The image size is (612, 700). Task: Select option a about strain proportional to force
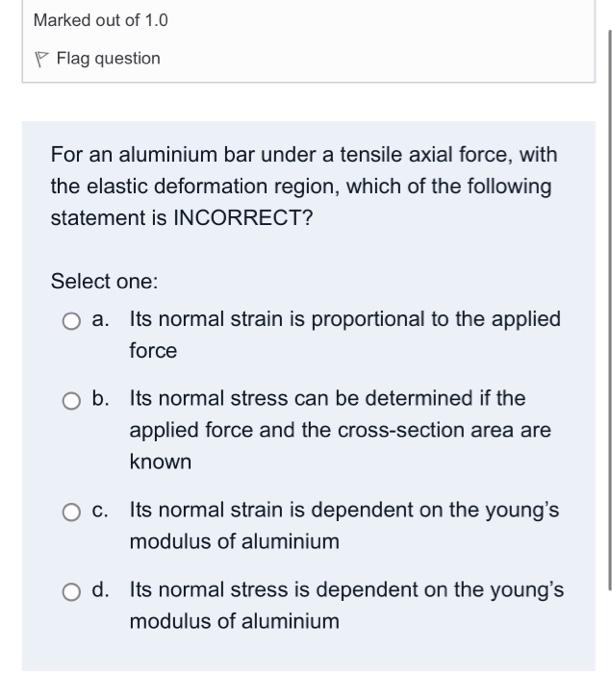[72, 321]
